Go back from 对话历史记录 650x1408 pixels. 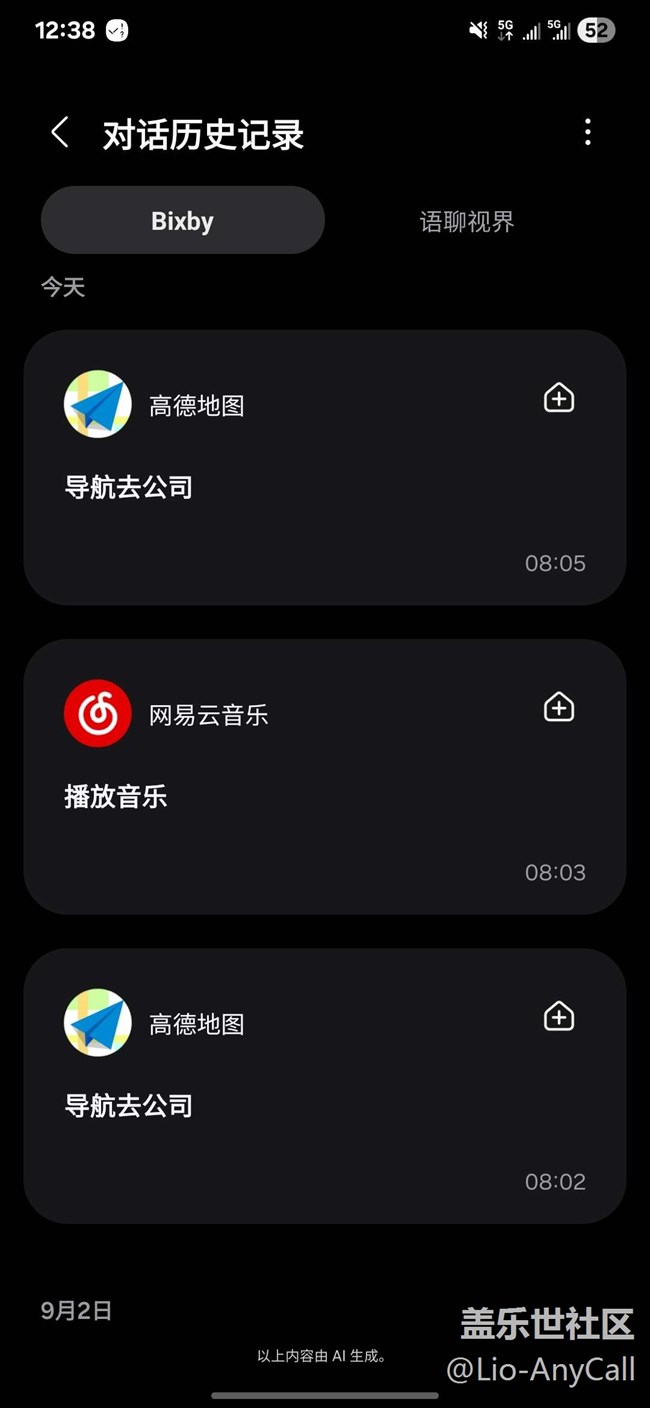click(x=60, y=133)
